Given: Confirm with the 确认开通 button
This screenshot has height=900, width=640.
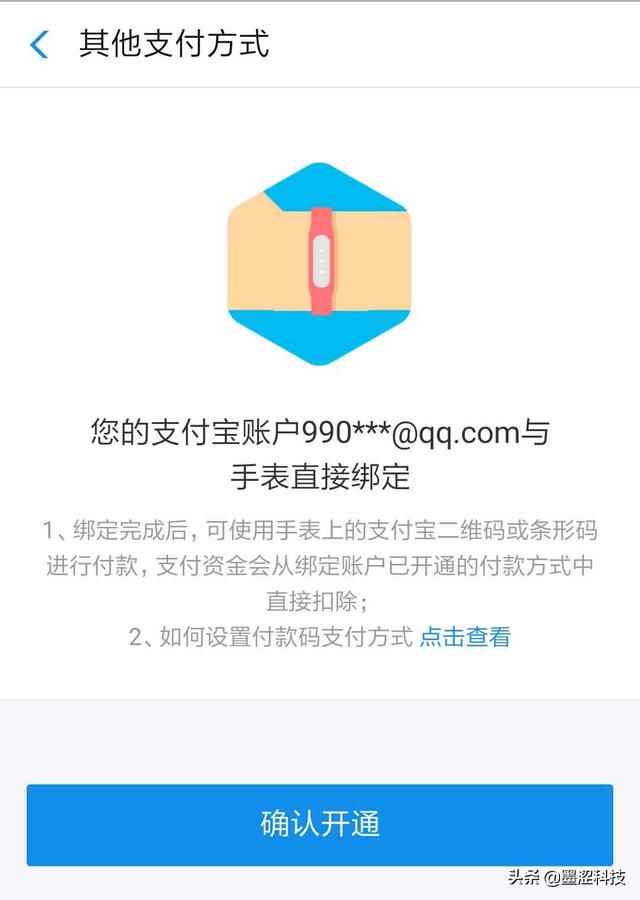Looking at the screenshot, I should pos(319,825).
